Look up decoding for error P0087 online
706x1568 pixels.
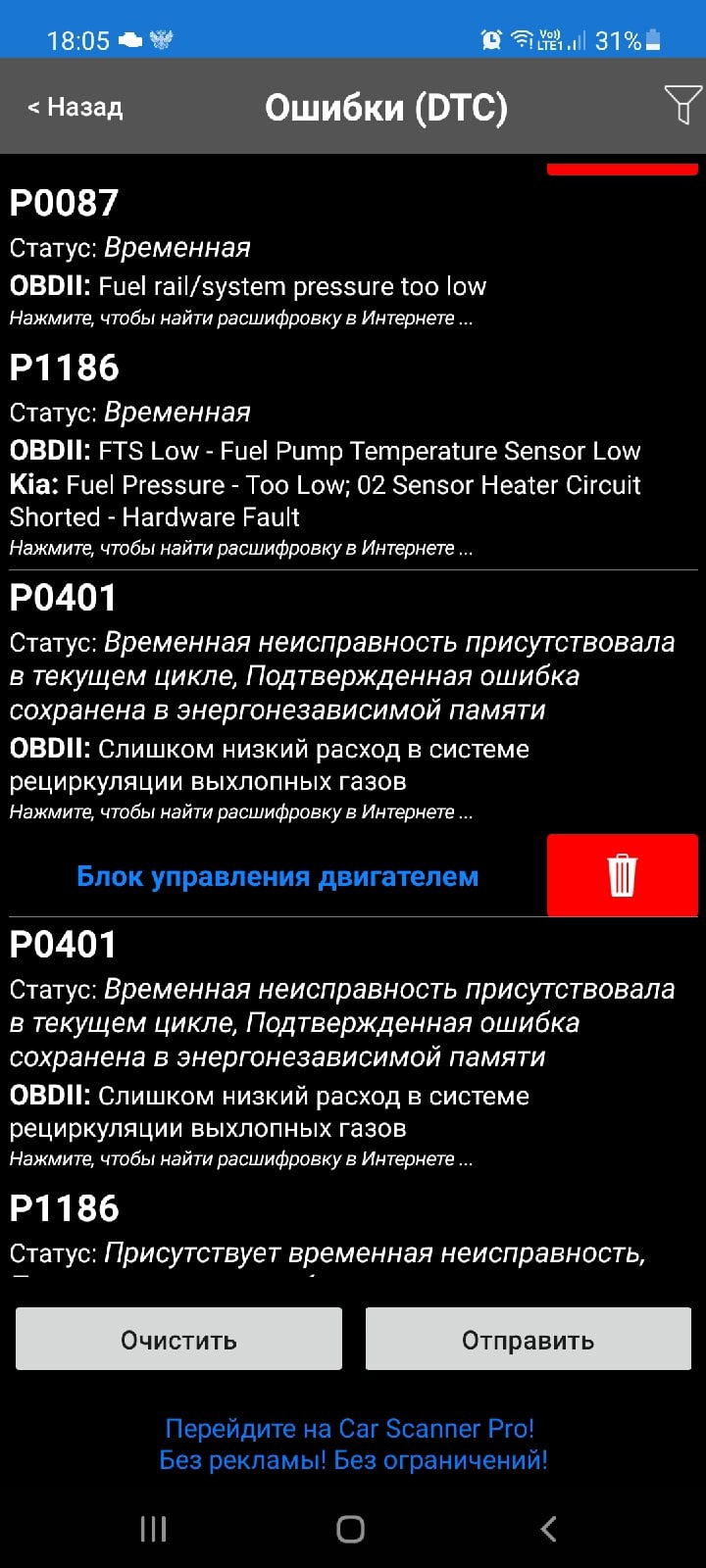click(x=241, y=318)
